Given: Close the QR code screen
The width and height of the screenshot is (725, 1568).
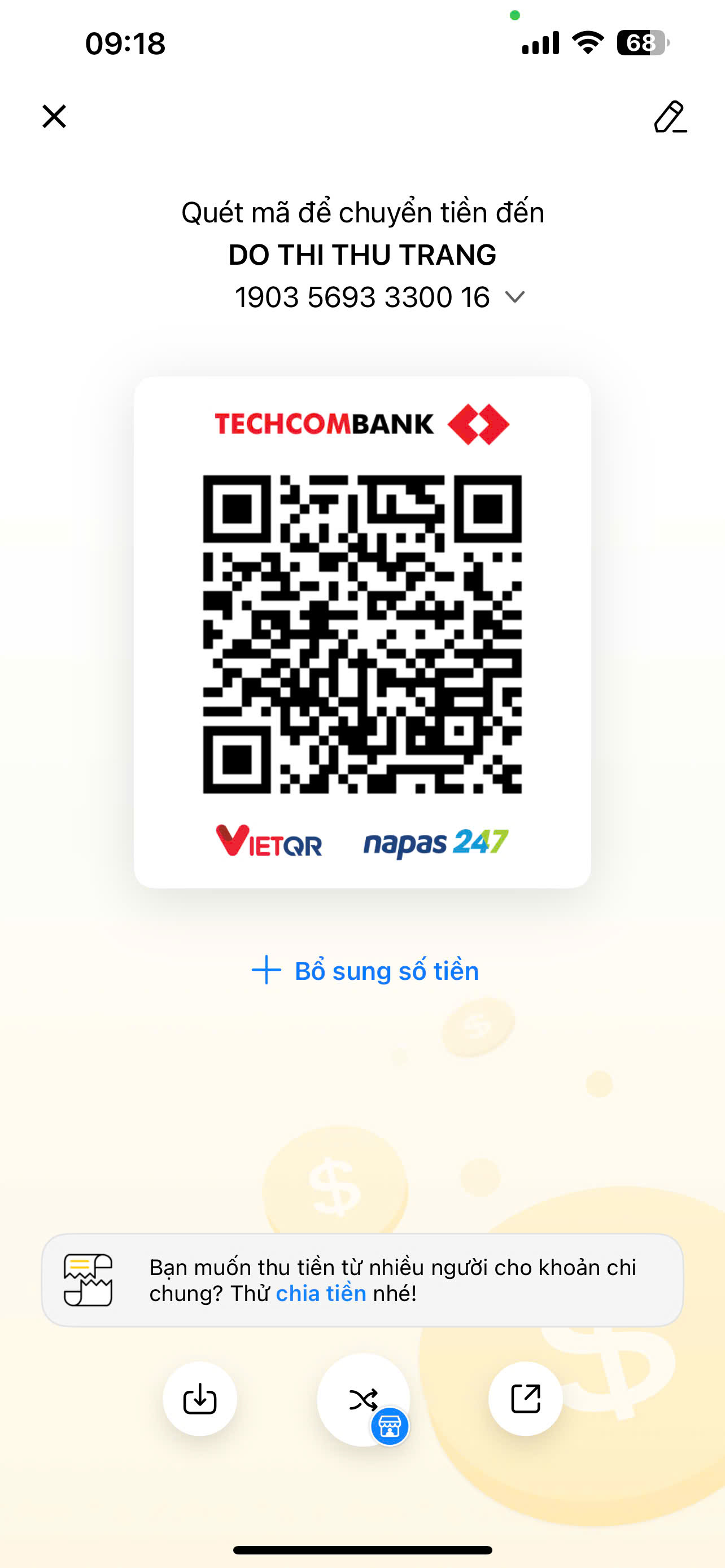Looking at the screenshot, I should 54,116.
